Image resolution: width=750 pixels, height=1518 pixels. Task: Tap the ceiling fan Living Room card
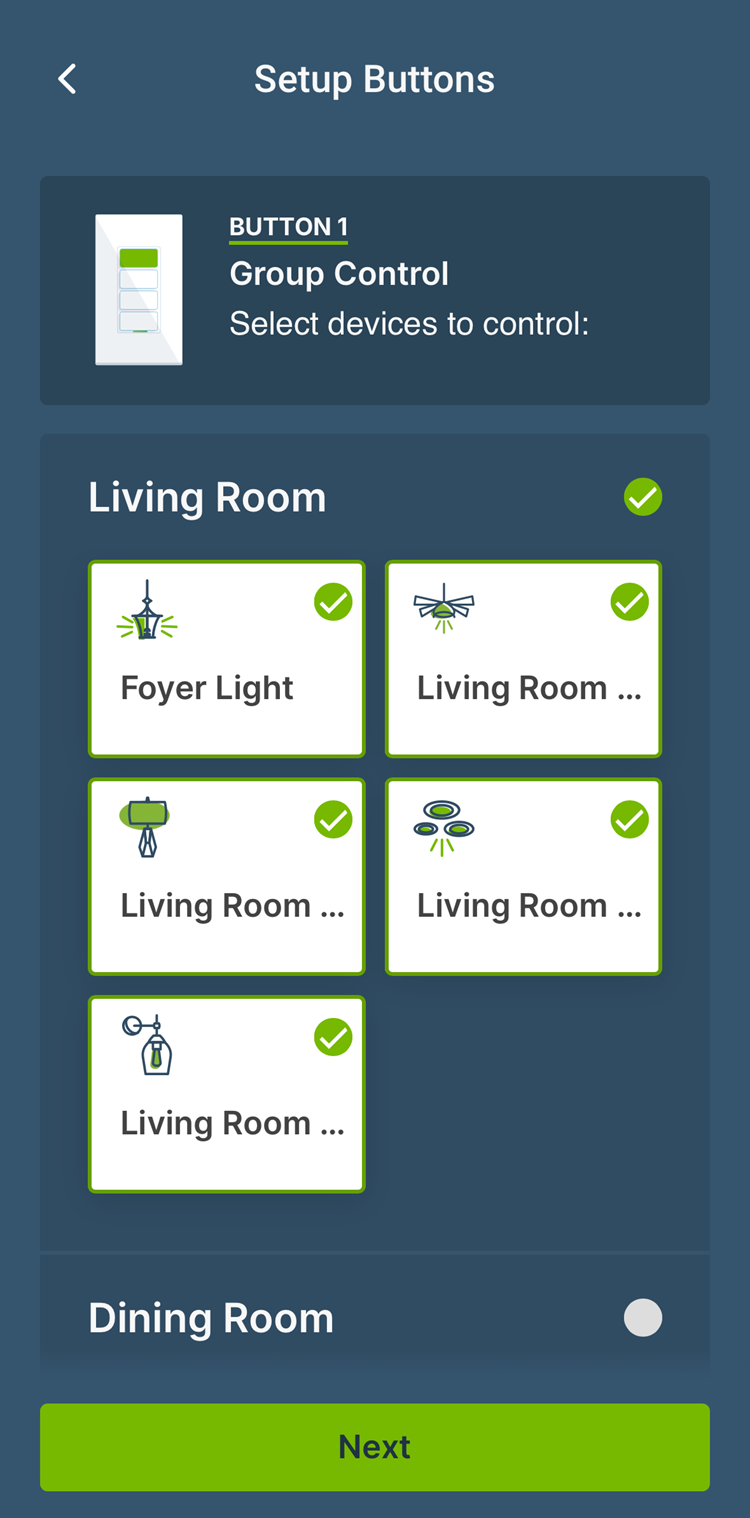pos(523,658)
